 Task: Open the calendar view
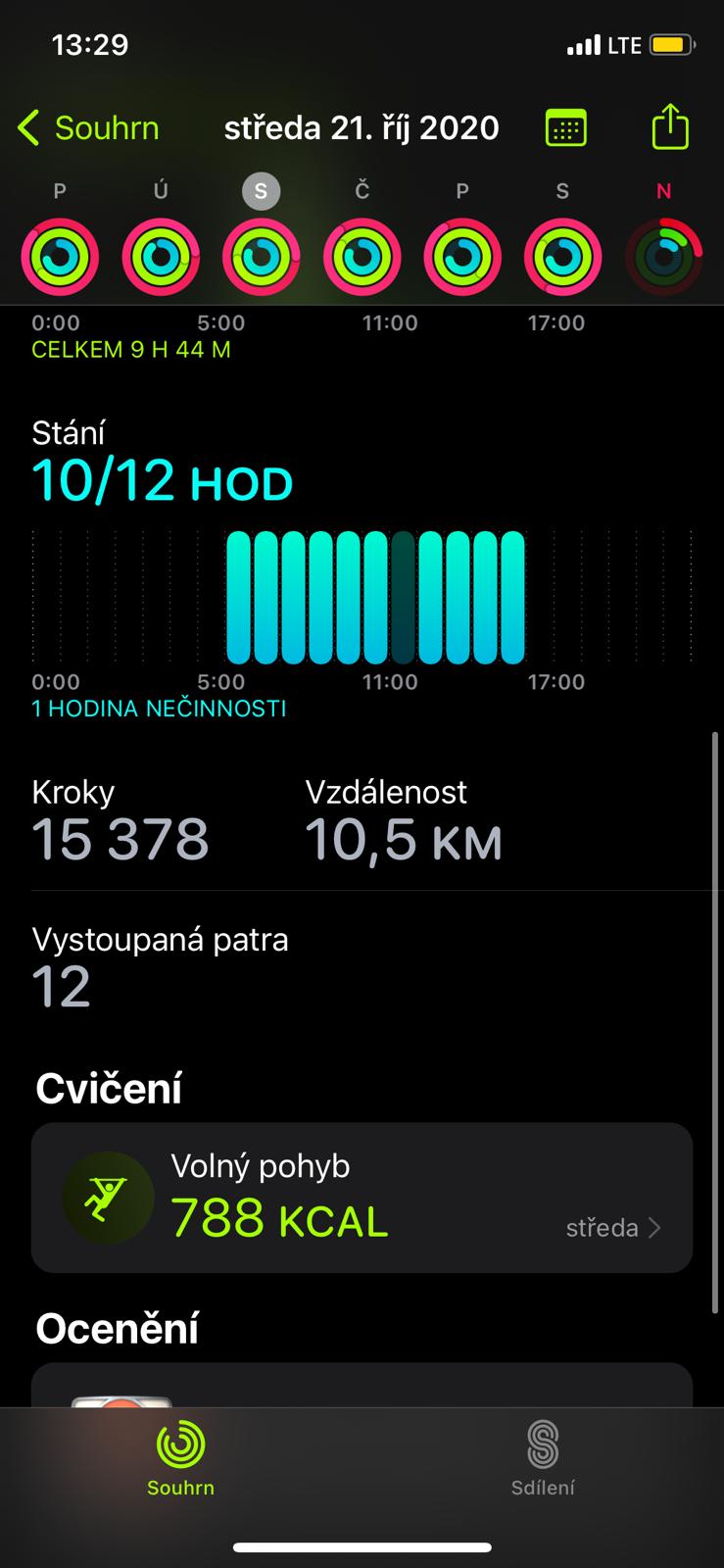click(565, 128)
